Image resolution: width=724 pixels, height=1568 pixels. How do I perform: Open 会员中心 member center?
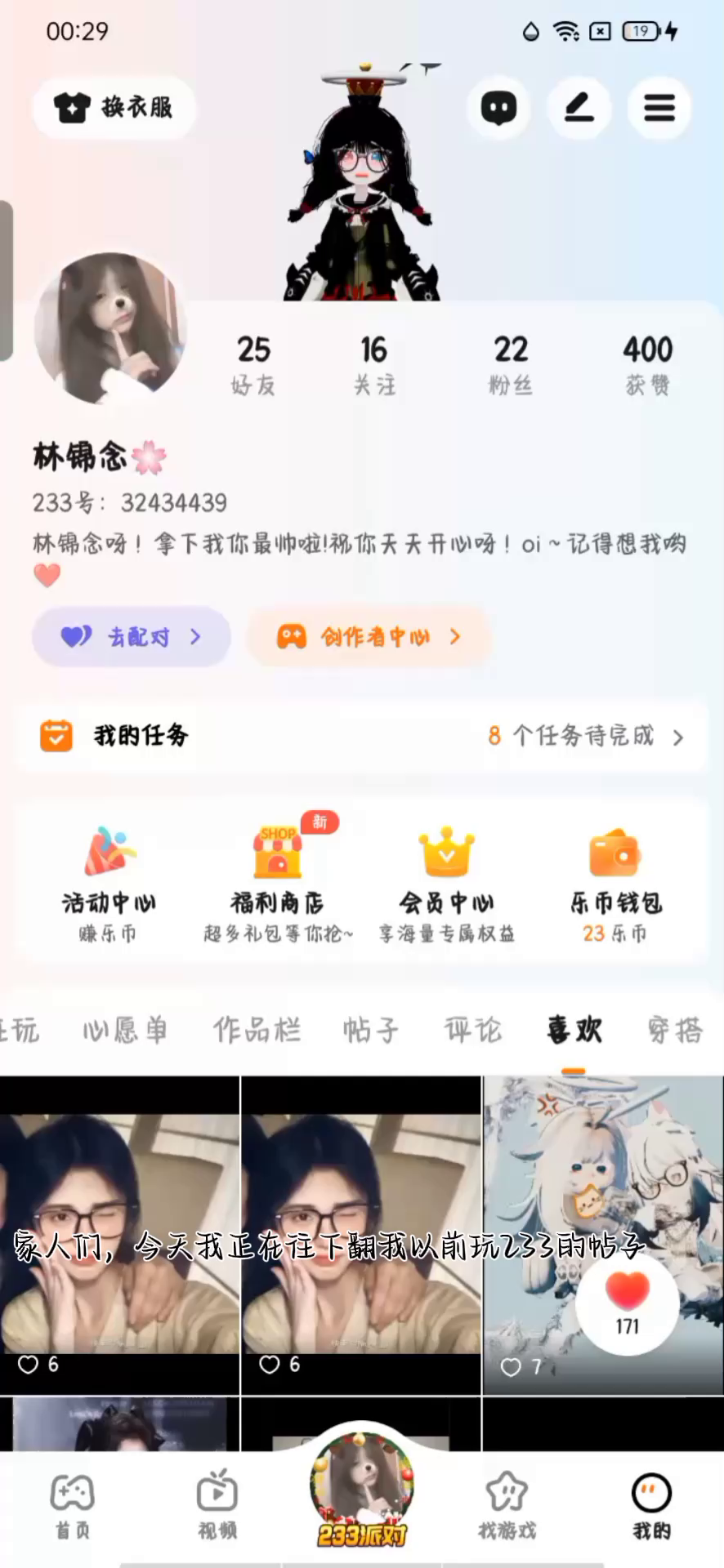click(x=447, y=882)
